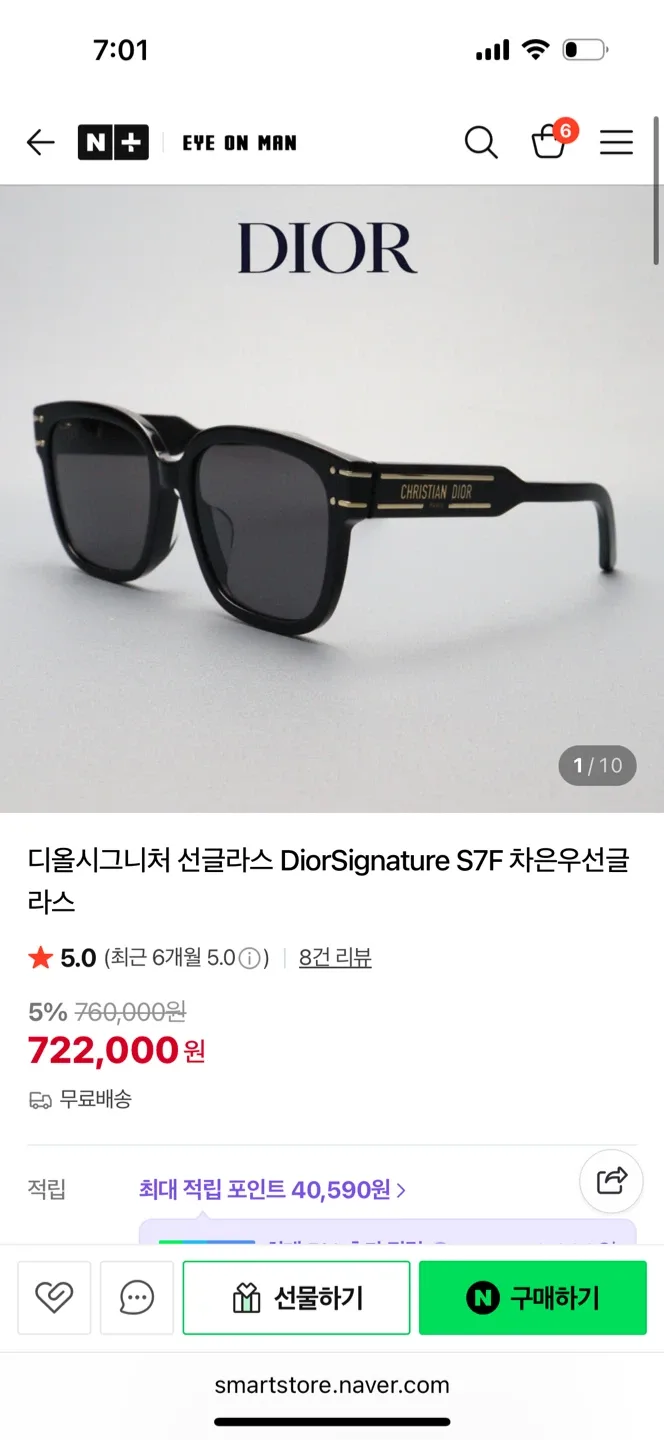
Task: Open the search magnifier
Action: (481, 143)
